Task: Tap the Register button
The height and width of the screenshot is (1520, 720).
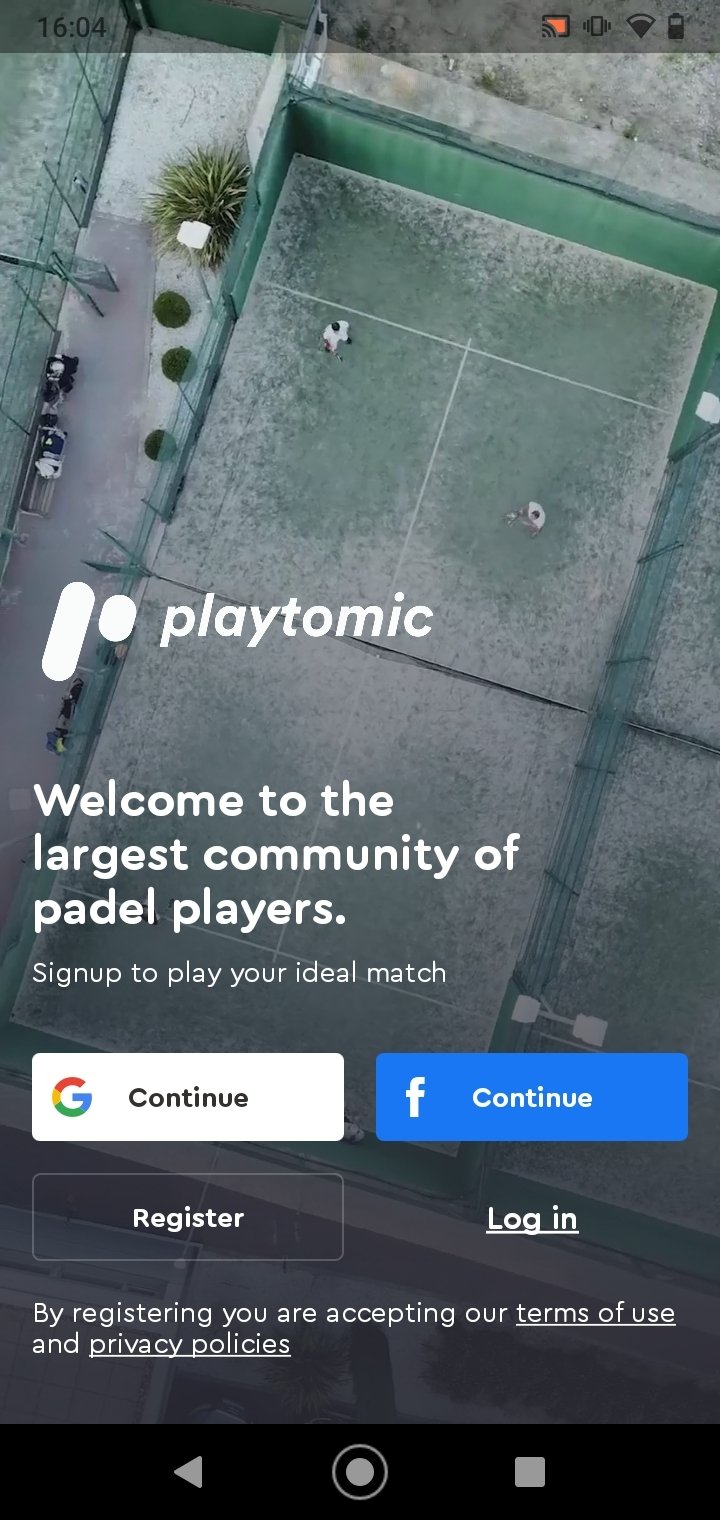Action: (188, 1217)
